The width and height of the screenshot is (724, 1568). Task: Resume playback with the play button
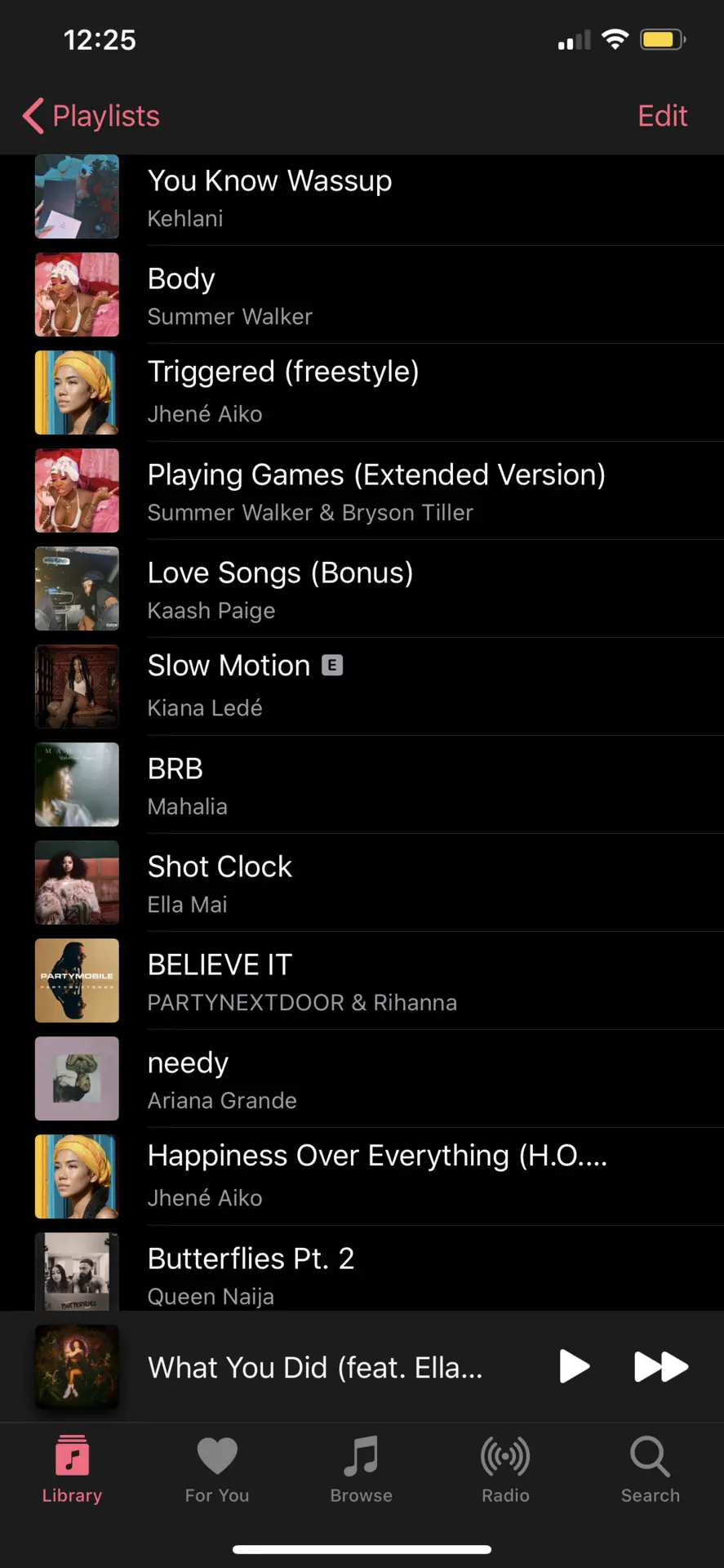click(574, 1366)
